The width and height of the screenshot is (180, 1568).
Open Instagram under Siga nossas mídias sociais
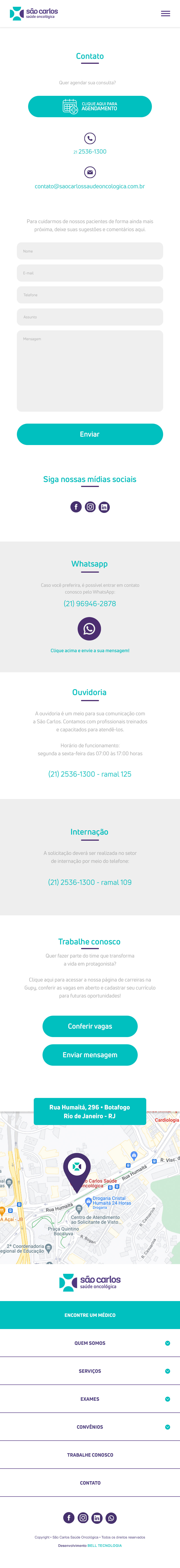tap(90, 507)
